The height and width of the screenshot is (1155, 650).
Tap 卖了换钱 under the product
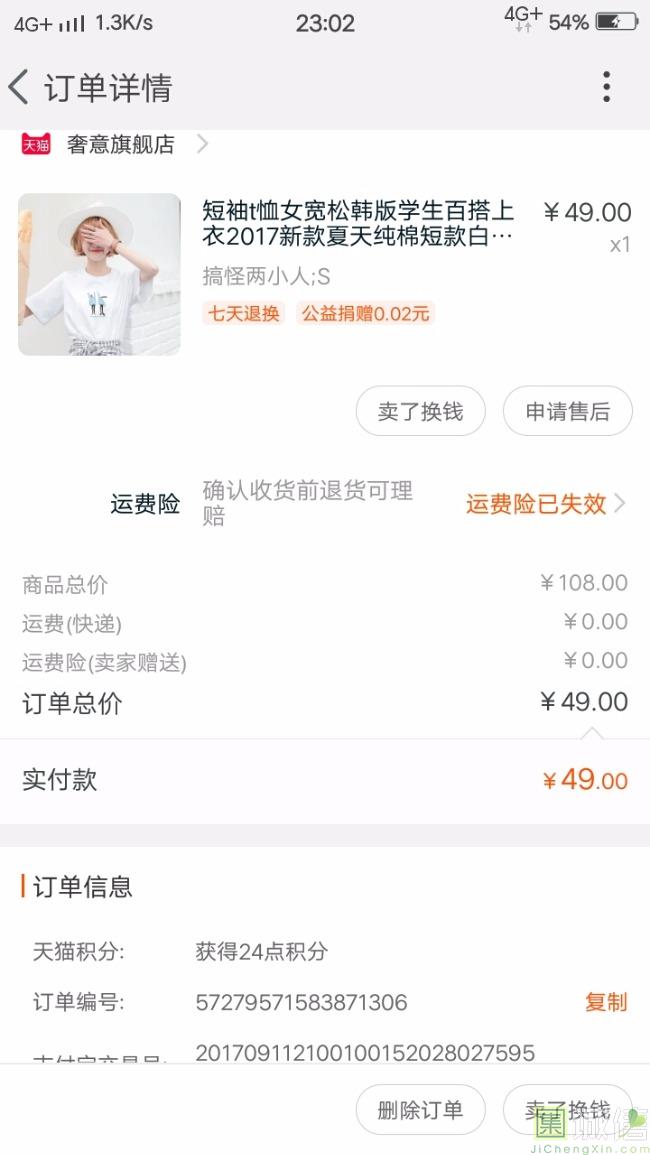click(420, 411)
